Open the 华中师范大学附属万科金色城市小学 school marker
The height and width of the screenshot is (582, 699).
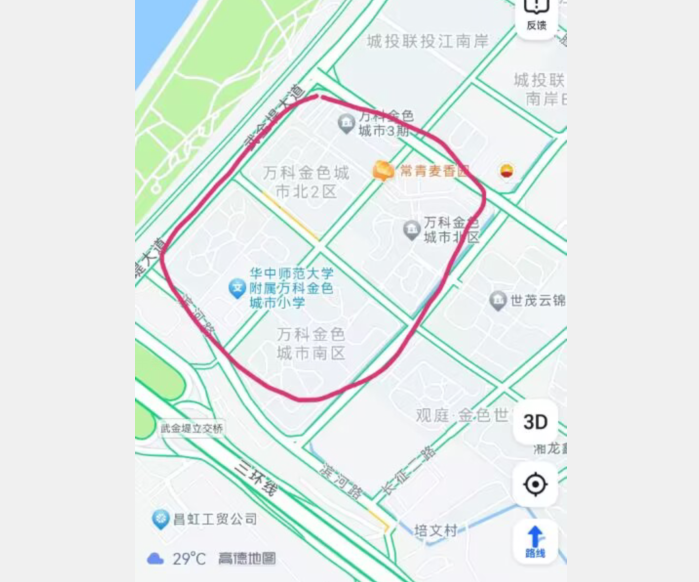point(237,288)
